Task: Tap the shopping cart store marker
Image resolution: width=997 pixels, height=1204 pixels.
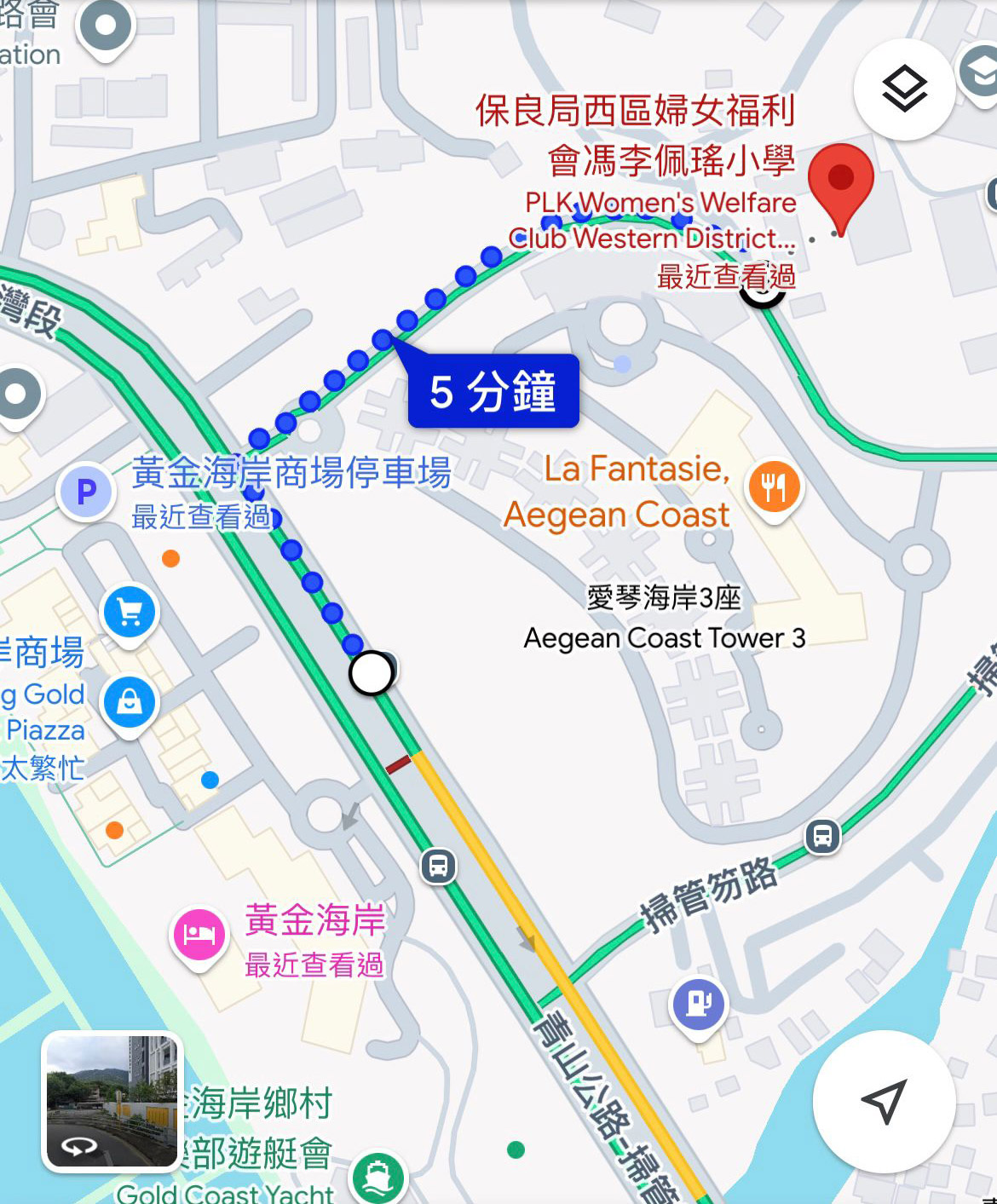Action: coord(130,612)
